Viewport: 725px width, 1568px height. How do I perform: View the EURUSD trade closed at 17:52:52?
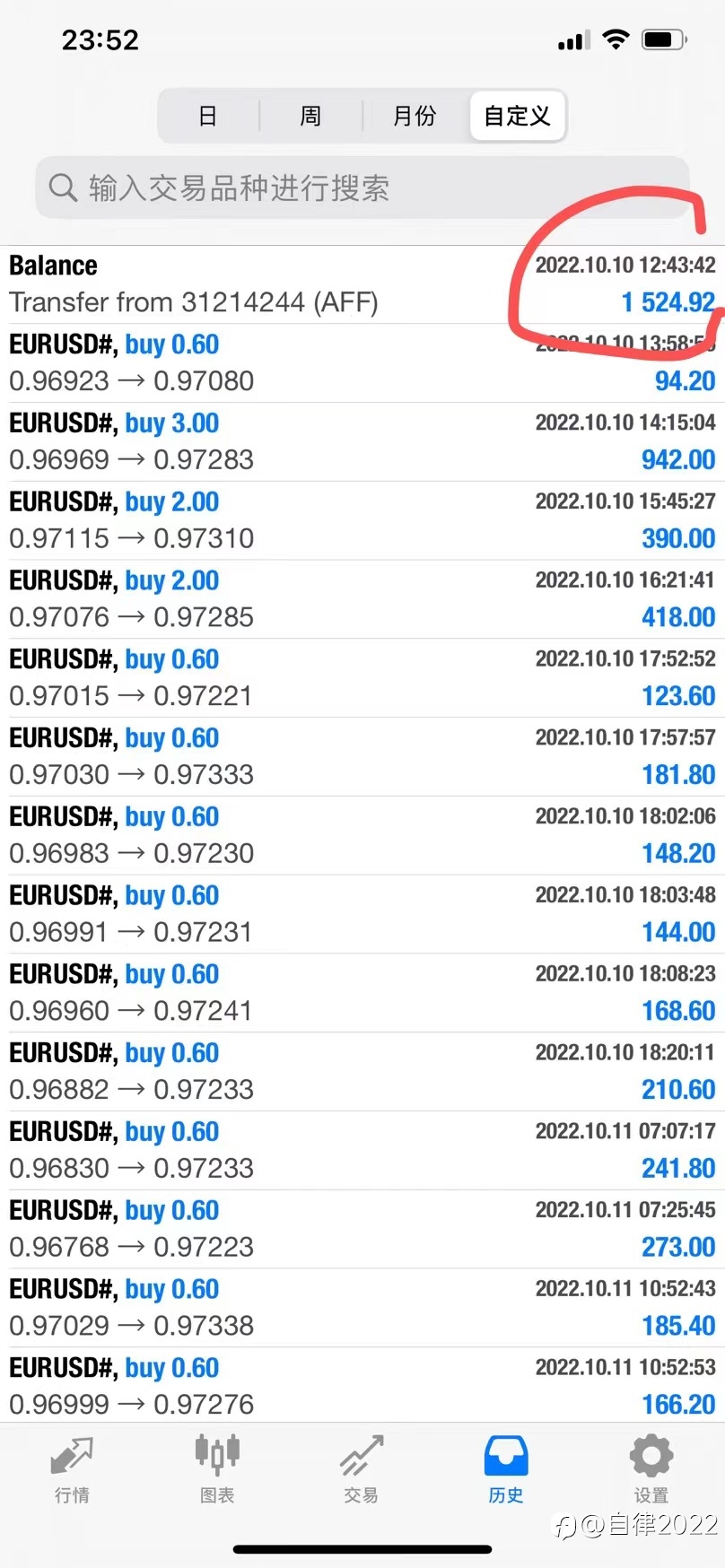click(x=362, y=678)
